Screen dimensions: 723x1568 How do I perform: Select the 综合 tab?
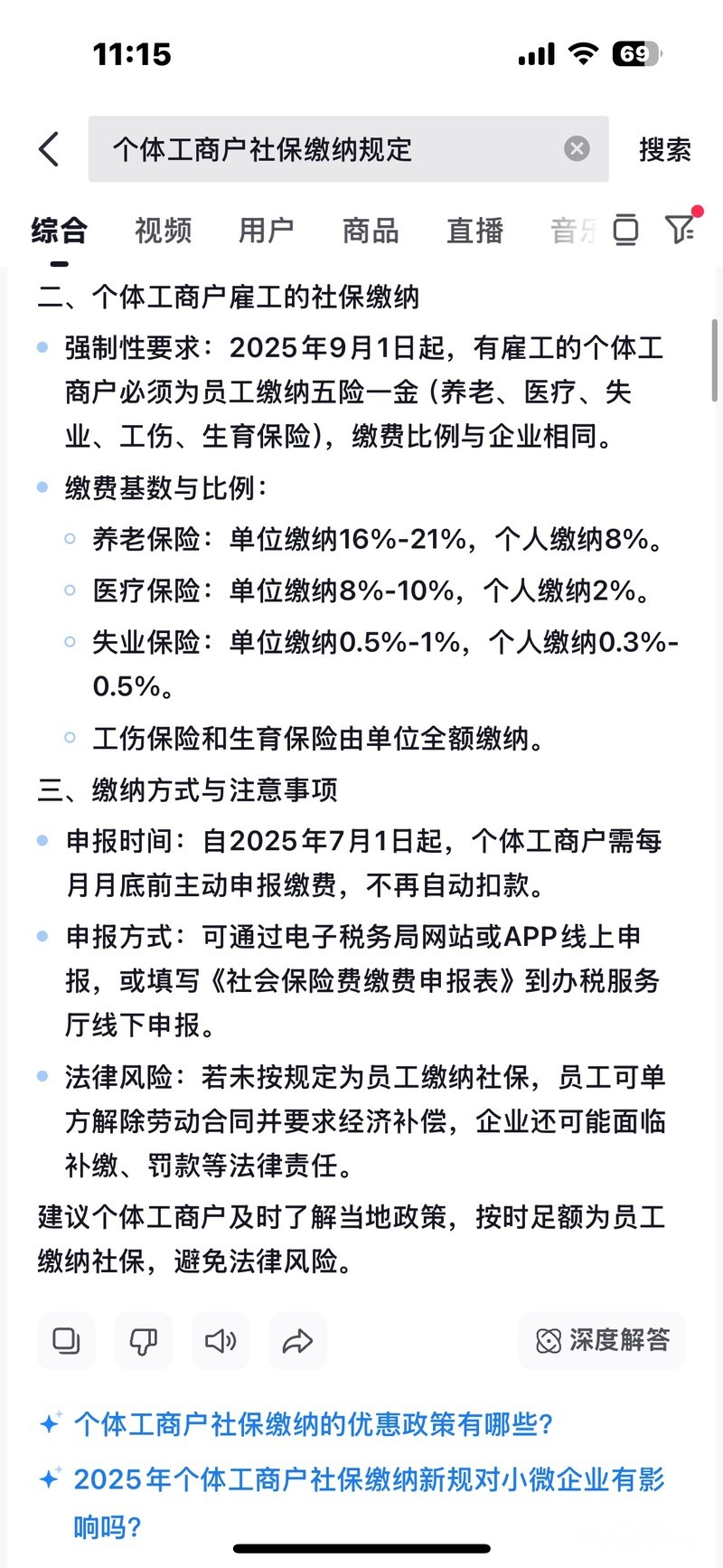(60, 231)
